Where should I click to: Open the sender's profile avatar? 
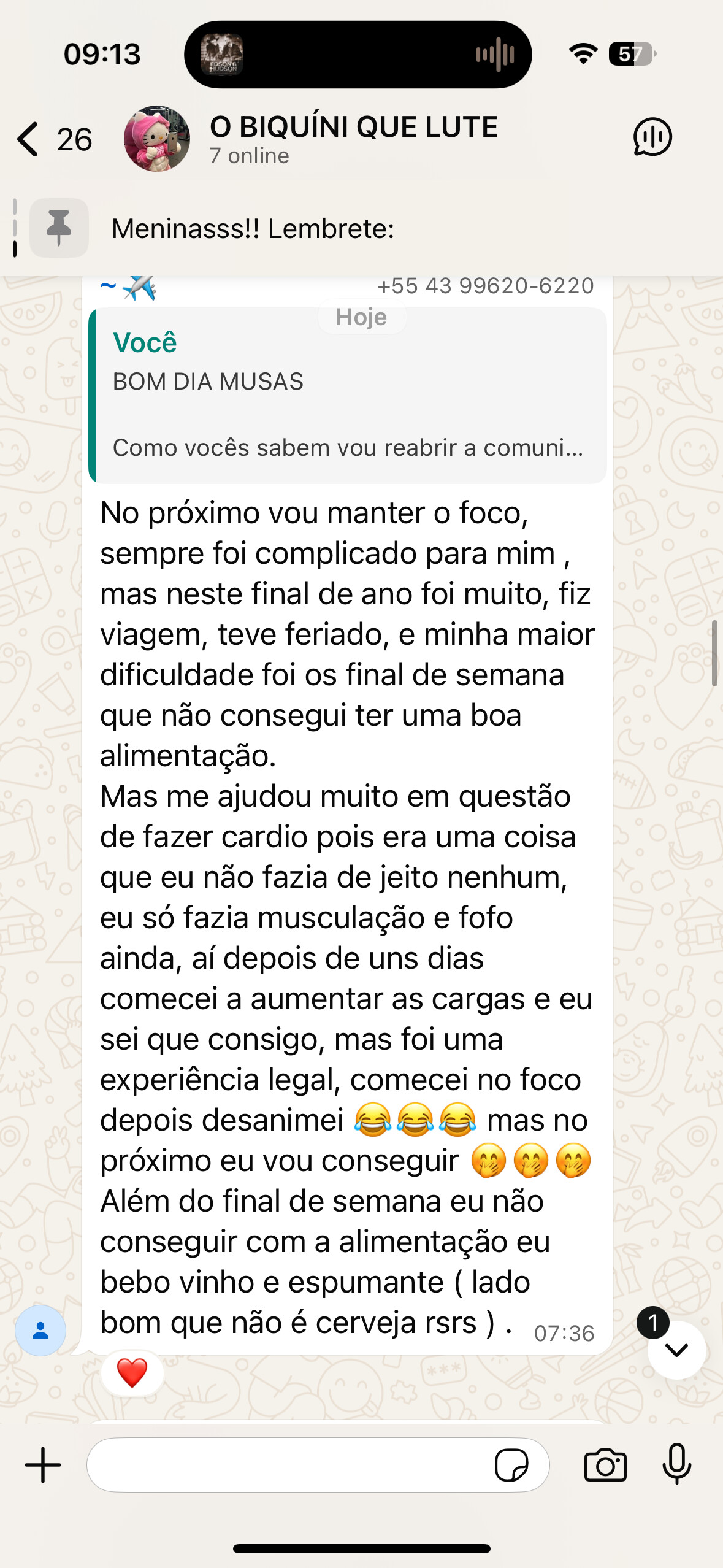pyautogui.click(x=40, y=1331)
